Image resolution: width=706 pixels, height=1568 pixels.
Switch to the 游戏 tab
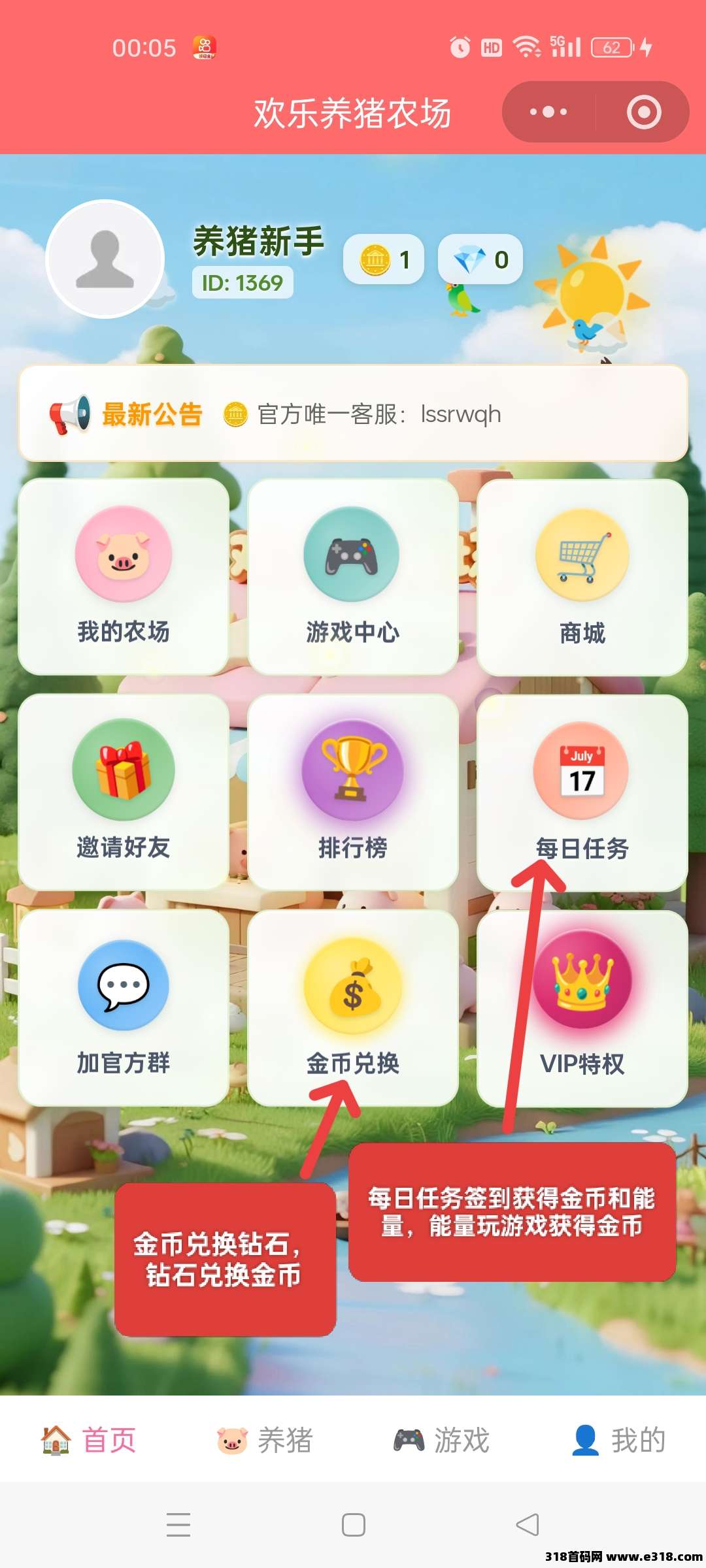(x=442, y=1440)
